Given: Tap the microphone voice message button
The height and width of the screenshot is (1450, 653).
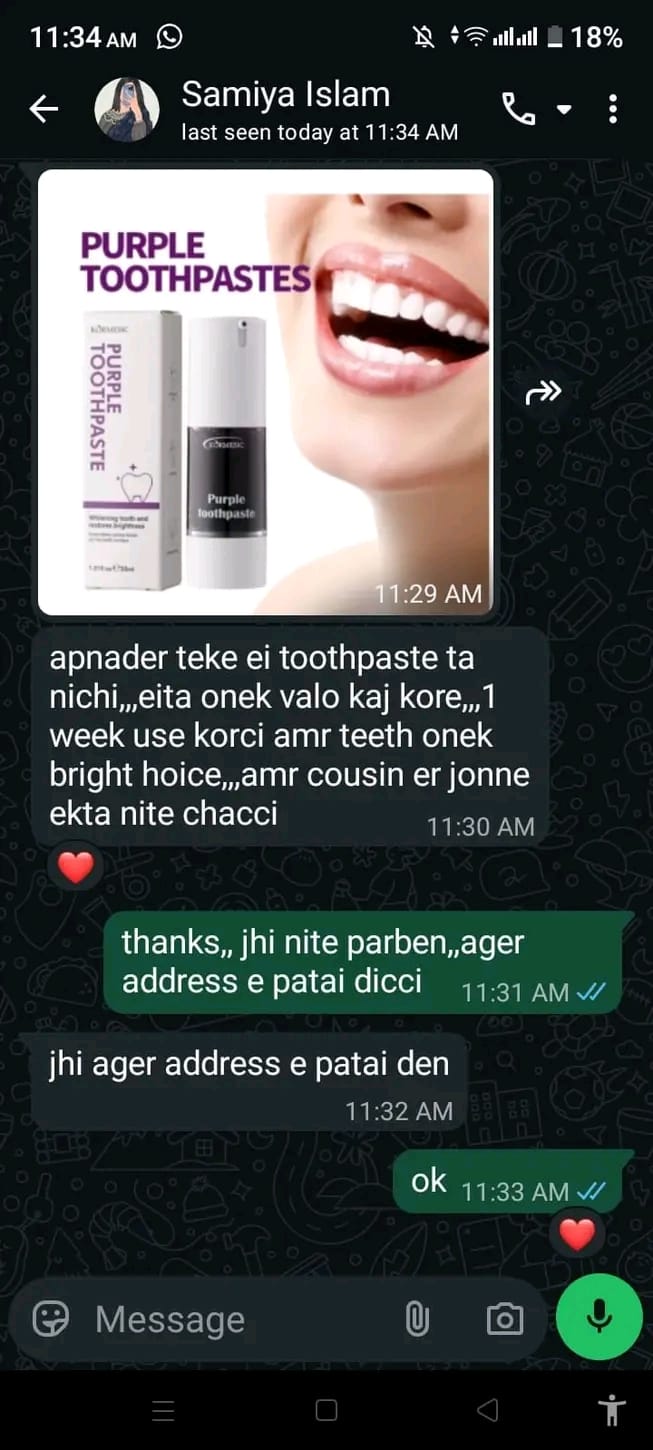Looking at the screenshot, I should coord(599,1318).
